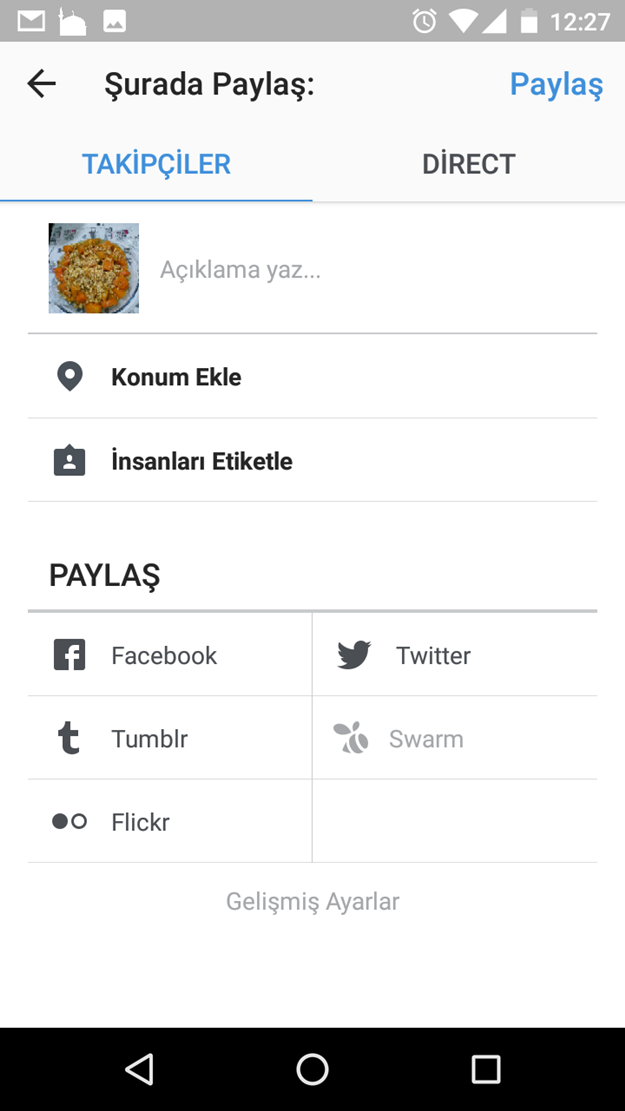Open the recent apps overview
Viewport: 625px width, 1111px height.
click(x=486, y=1069)
